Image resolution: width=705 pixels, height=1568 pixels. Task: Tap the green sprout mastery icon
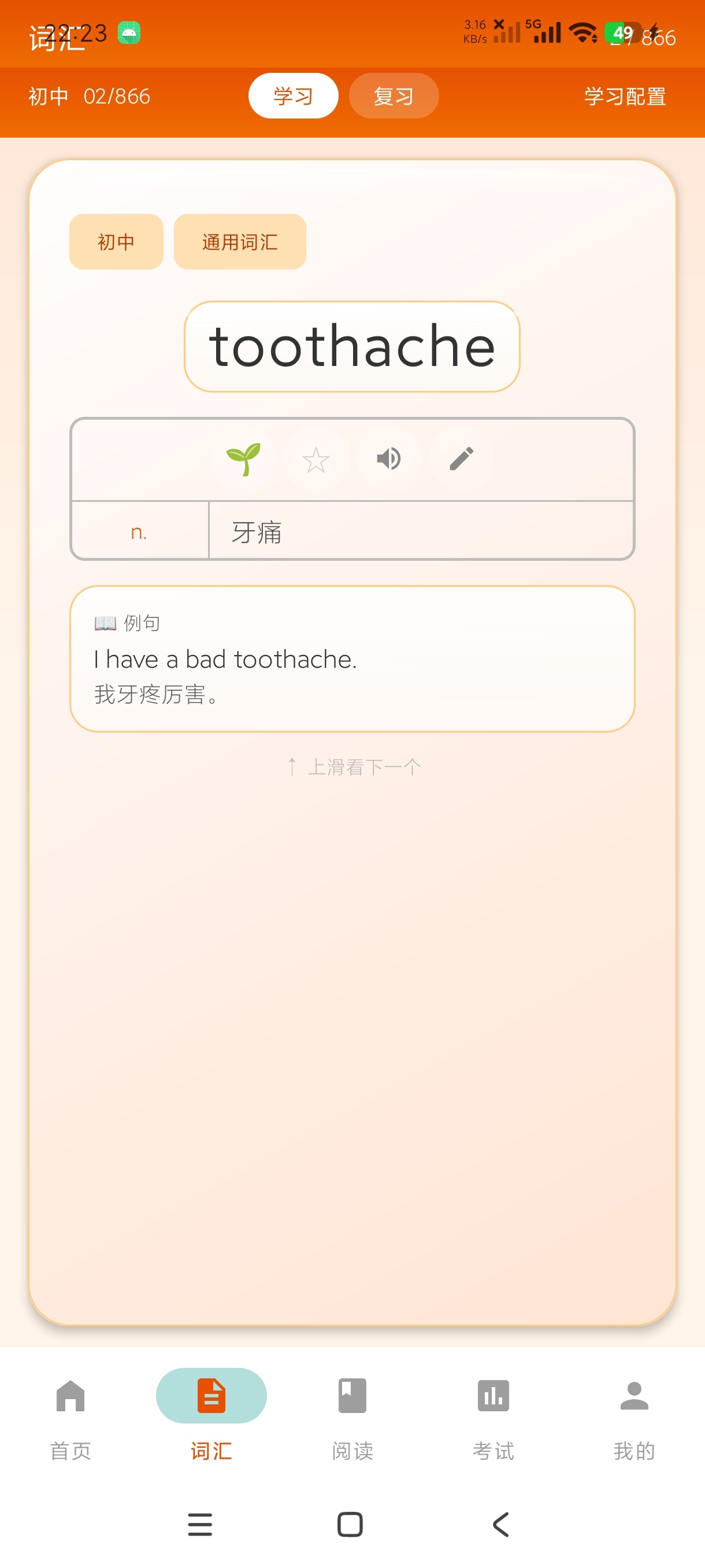tap(243, 458)
